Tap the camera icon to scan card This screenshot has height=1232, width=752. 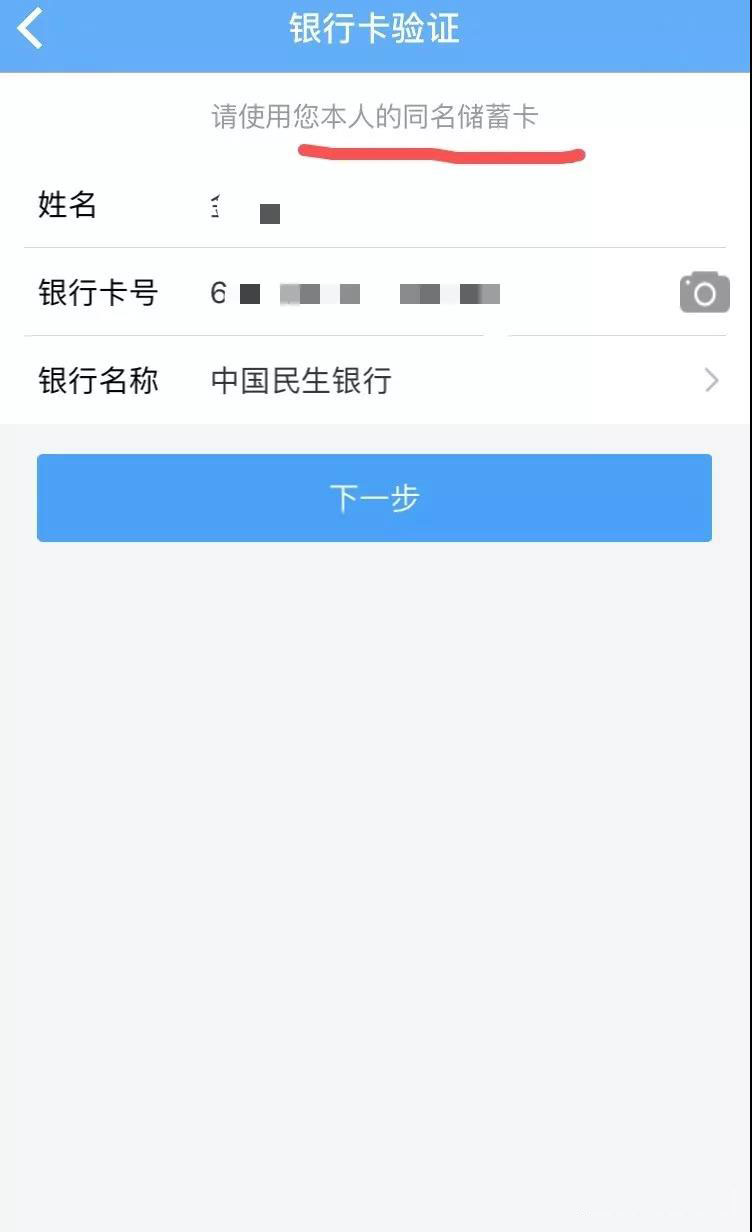(704, 293)
